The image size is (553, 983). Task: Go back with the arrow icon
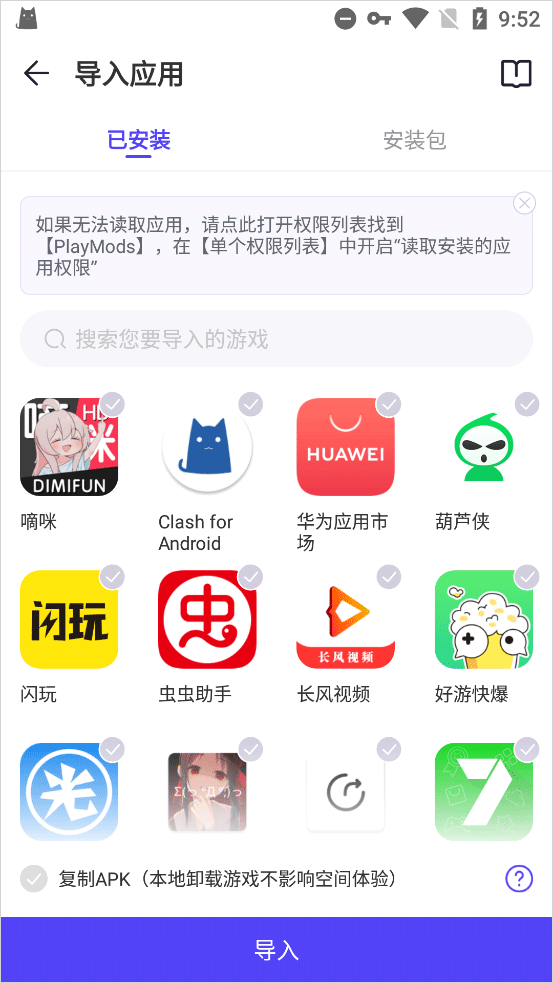pyautogui.click(x=36, y=74)
